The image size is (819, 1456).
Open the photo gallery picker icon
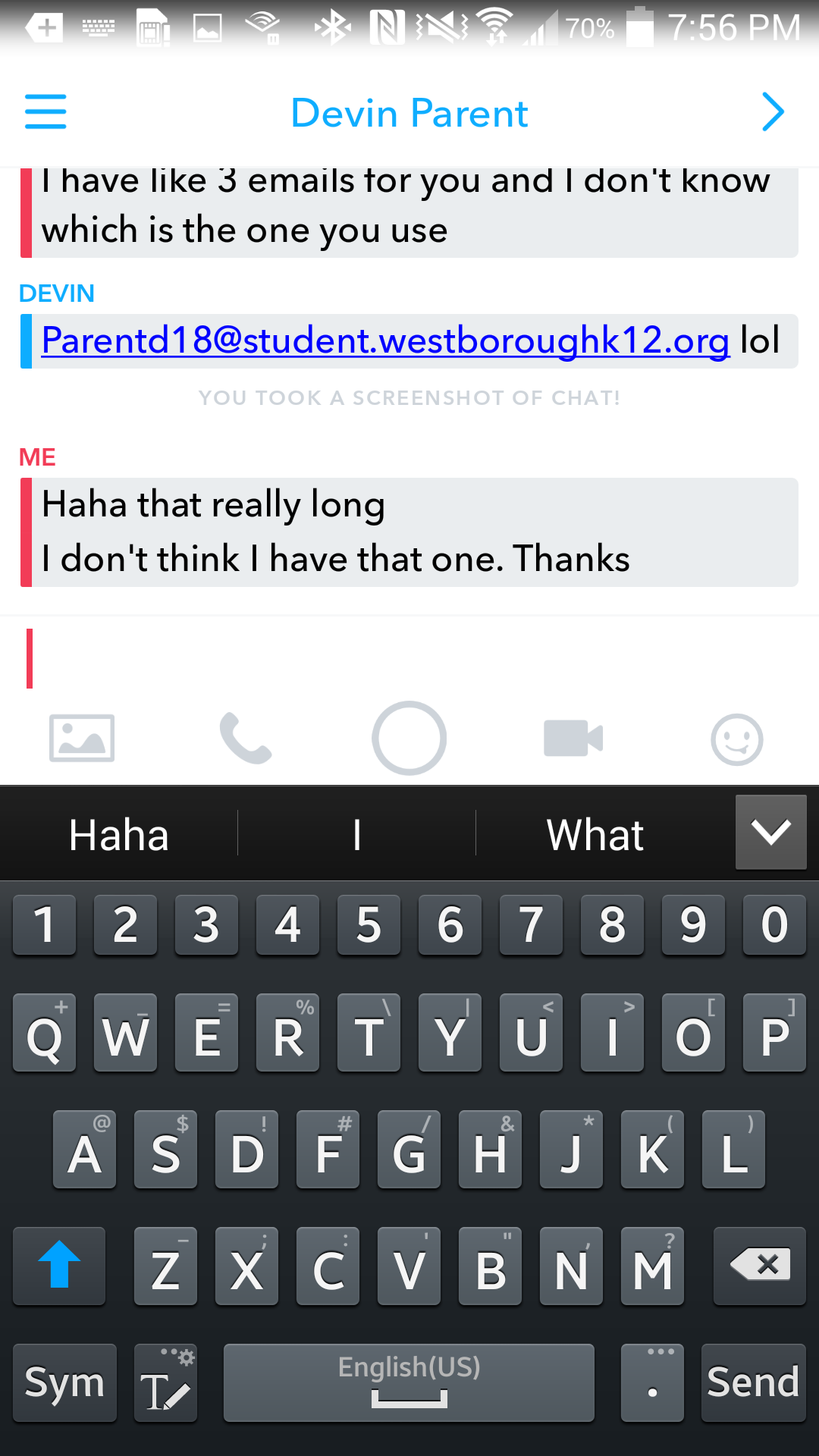82,738
